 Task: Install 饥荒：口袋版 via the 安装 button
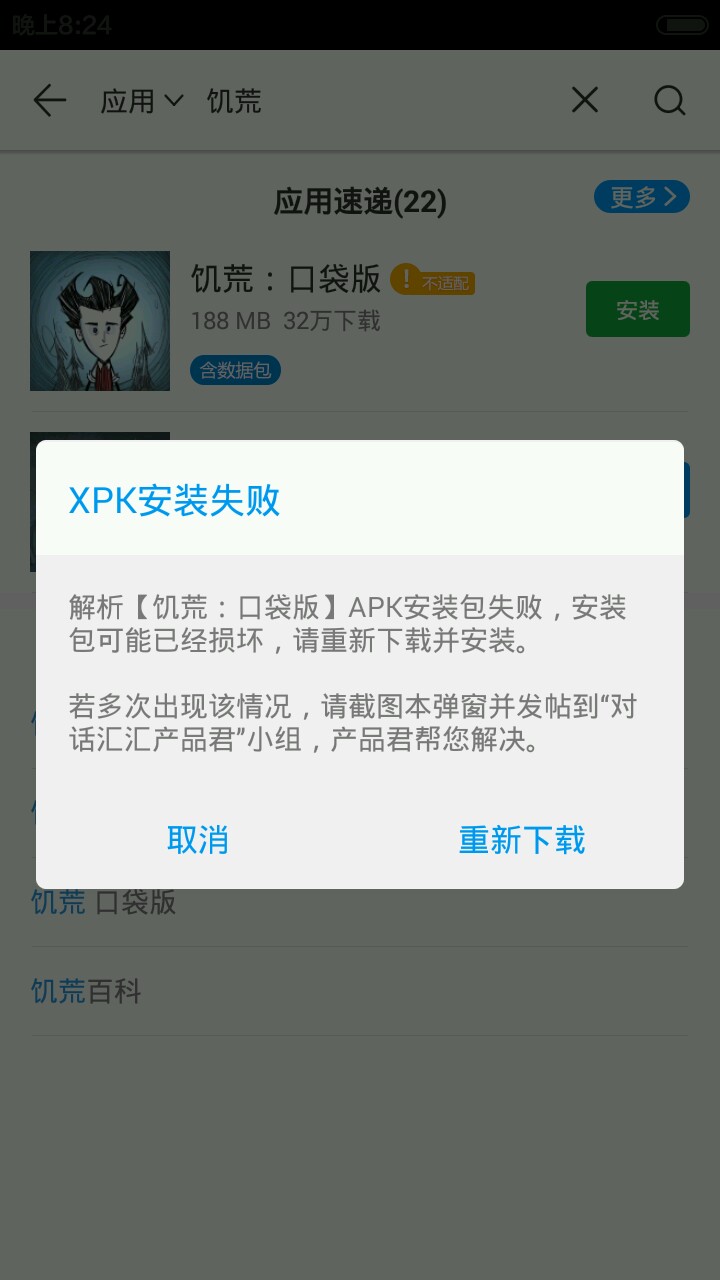pos(638,309)
